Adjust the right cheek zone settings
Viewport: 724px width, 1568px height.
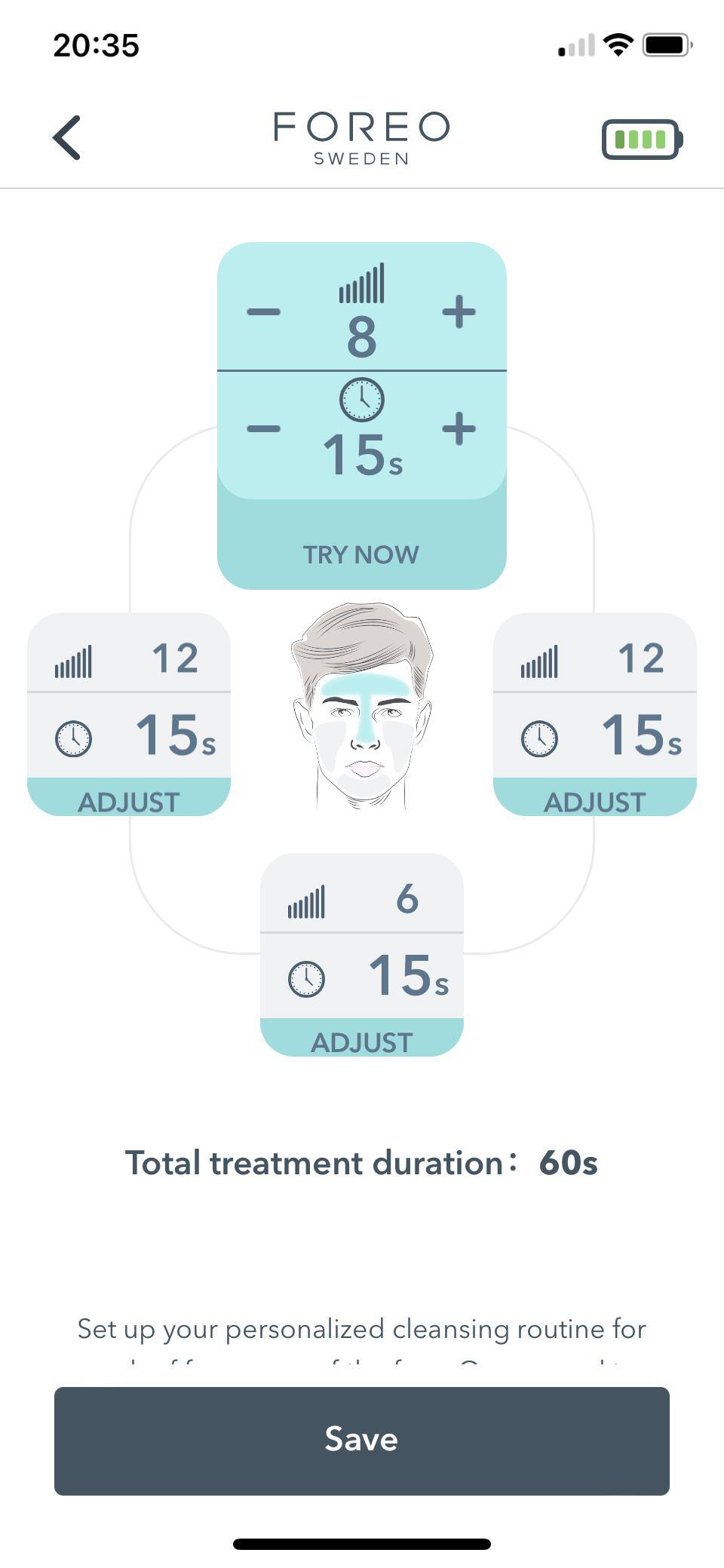tap(594, 801)
